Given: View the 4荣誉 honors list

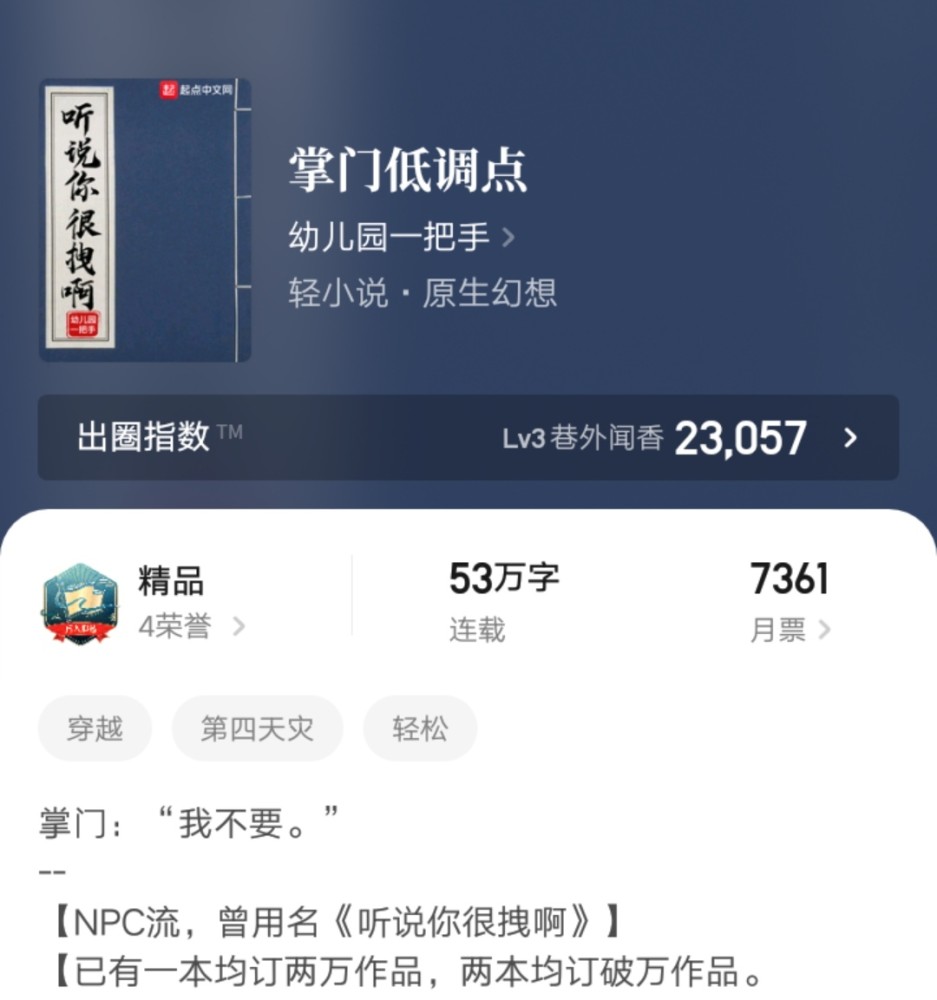Looking at the screenshot, I should (x=191, y=626).
